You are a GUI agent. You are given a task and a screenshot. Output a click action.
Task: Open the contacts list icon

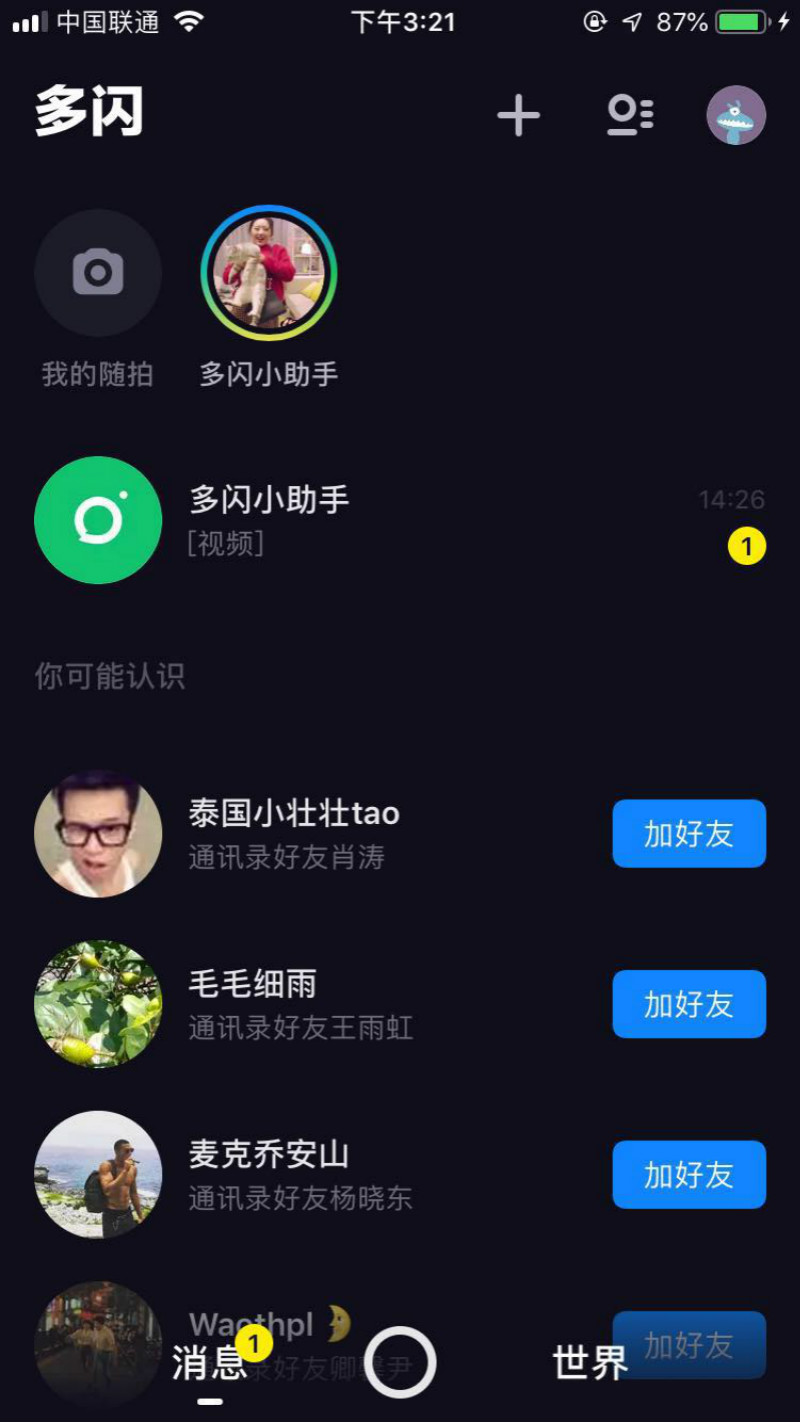point(630,116)
